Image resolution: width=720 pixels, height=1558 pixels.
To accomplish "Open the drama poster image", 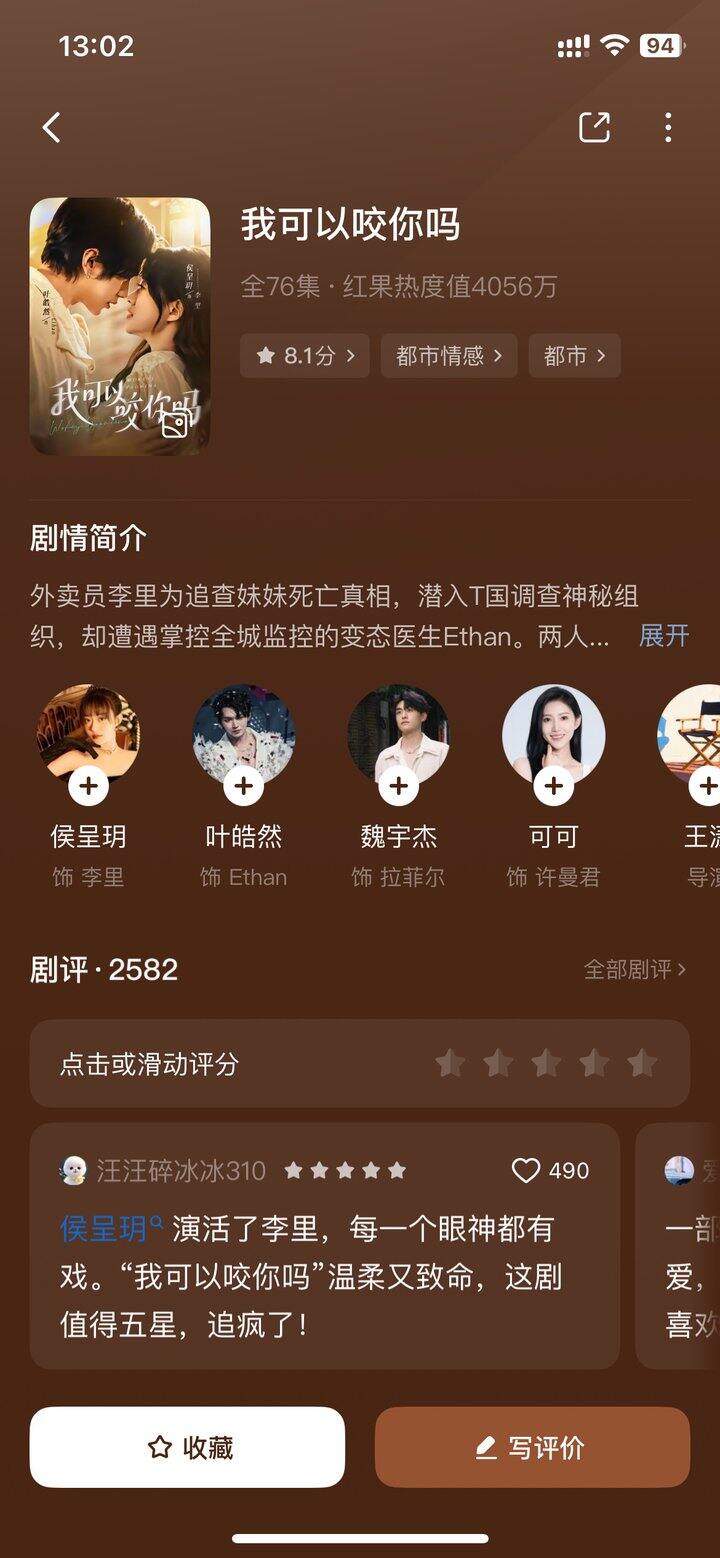I will 120,326.
